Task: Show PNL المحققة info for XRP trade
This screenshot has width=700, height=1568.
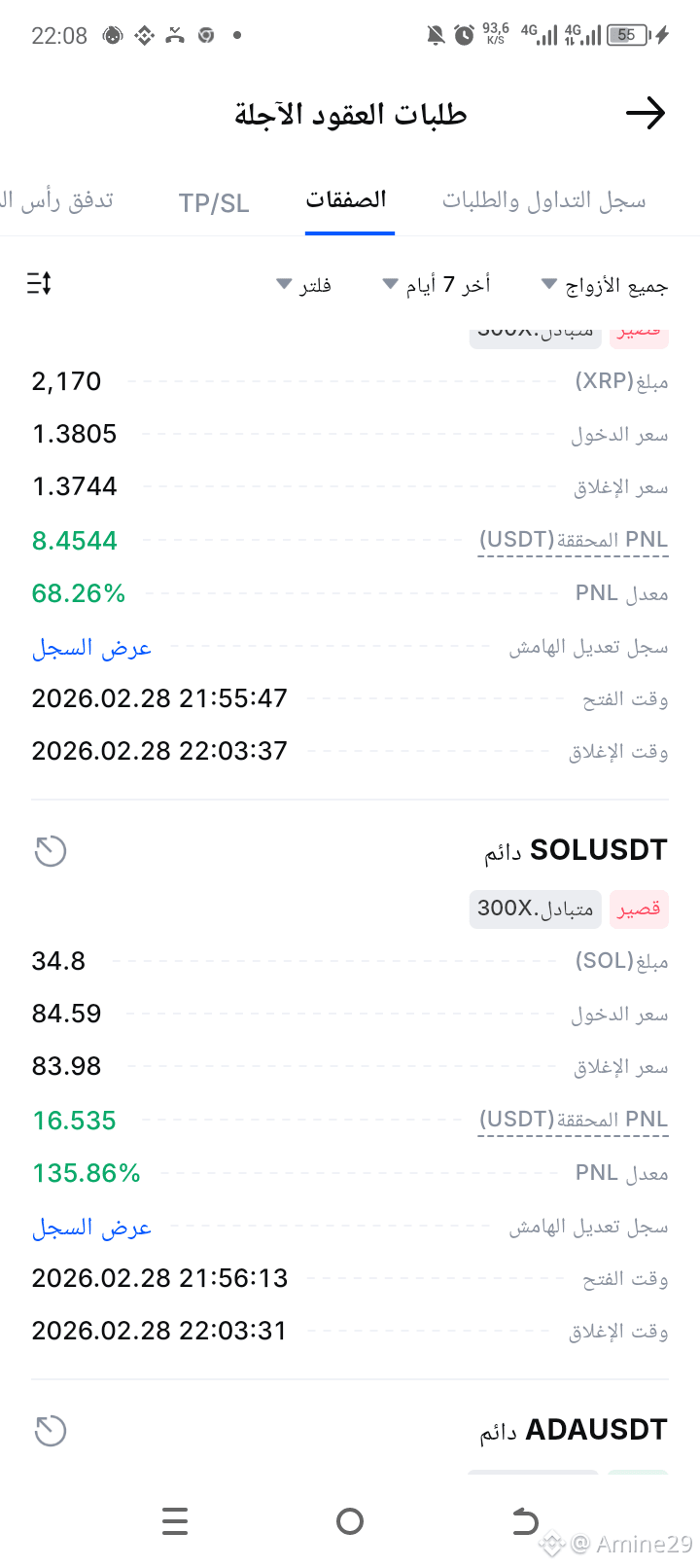Action: [574, 540]
